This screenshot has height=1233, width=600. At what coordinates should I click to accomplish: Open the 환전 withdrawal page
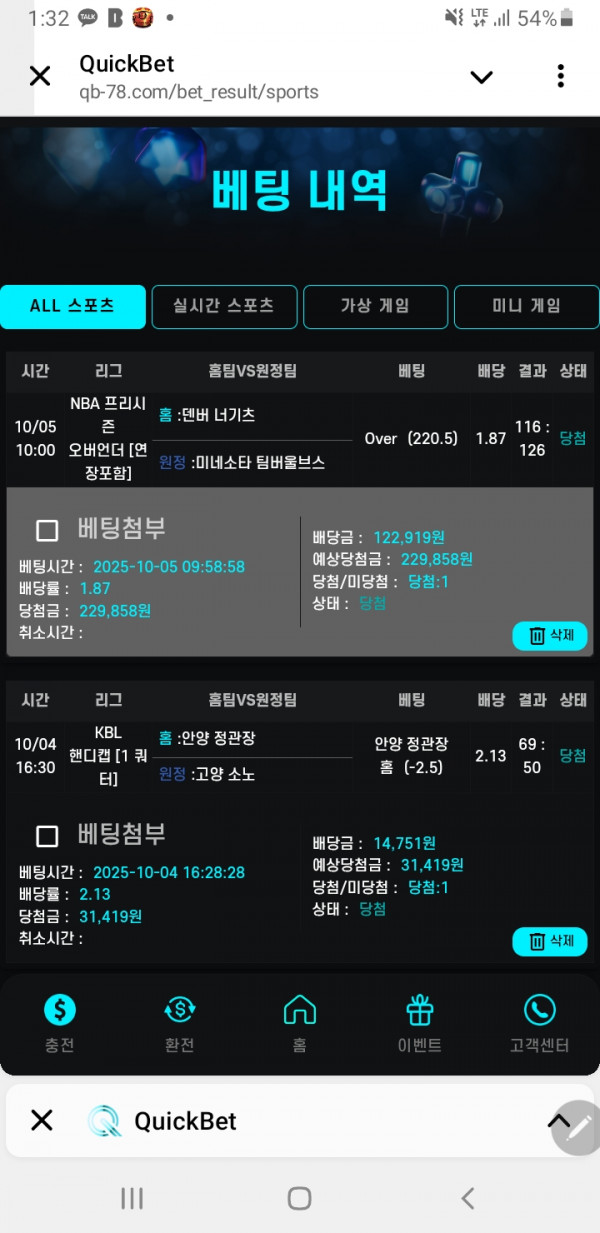pos(179,1023)
